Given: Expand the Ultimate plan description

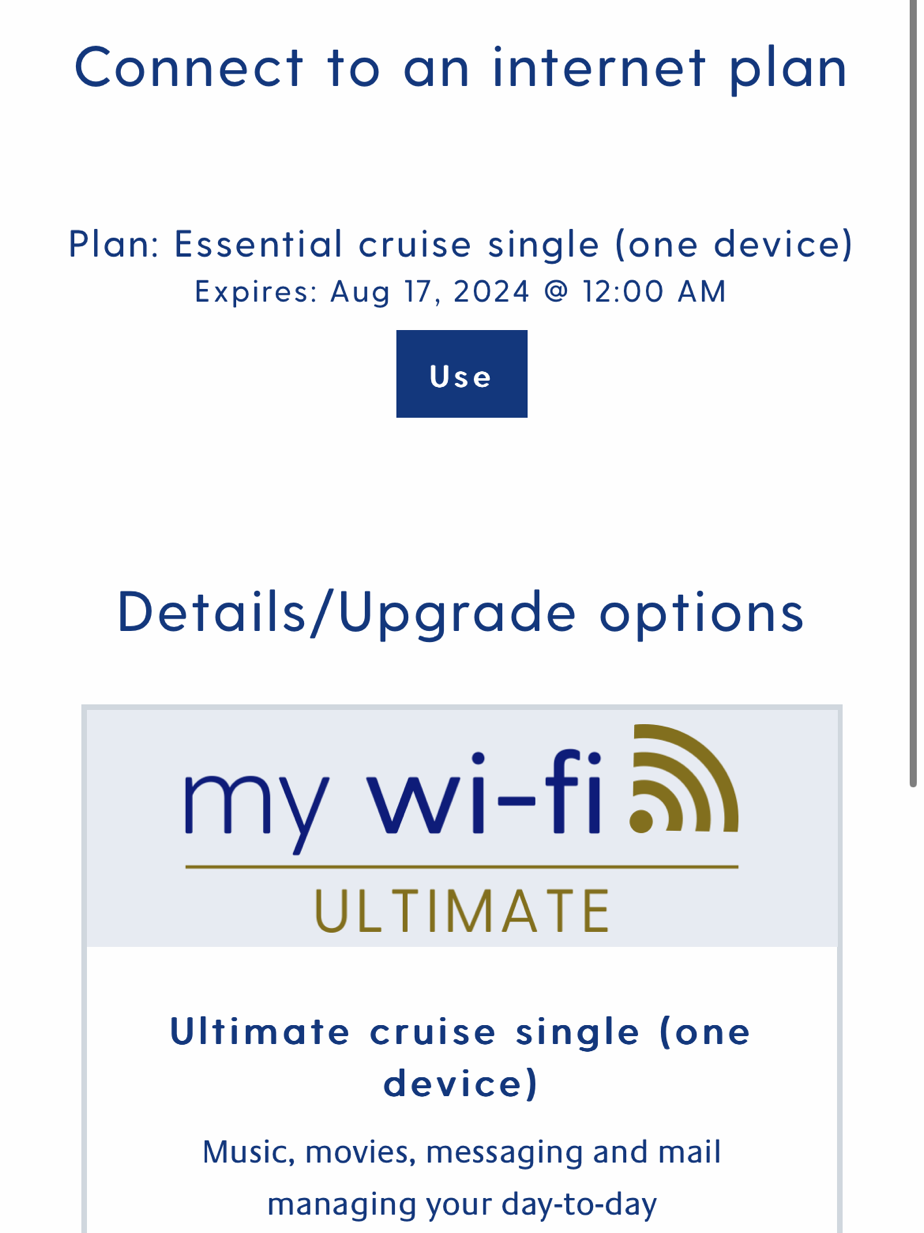Looking at the screenshot, I should click(461, 1175).
